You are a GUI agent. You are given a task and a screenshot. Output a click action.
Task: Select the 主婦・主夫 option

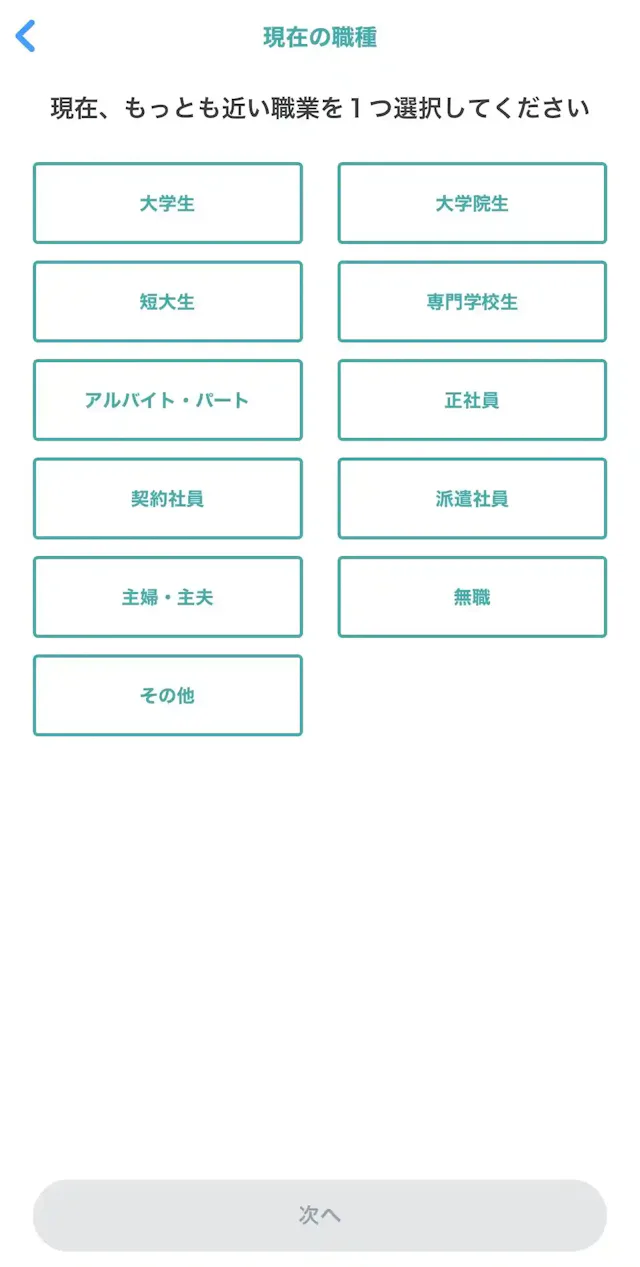click(x=168, y=597)
